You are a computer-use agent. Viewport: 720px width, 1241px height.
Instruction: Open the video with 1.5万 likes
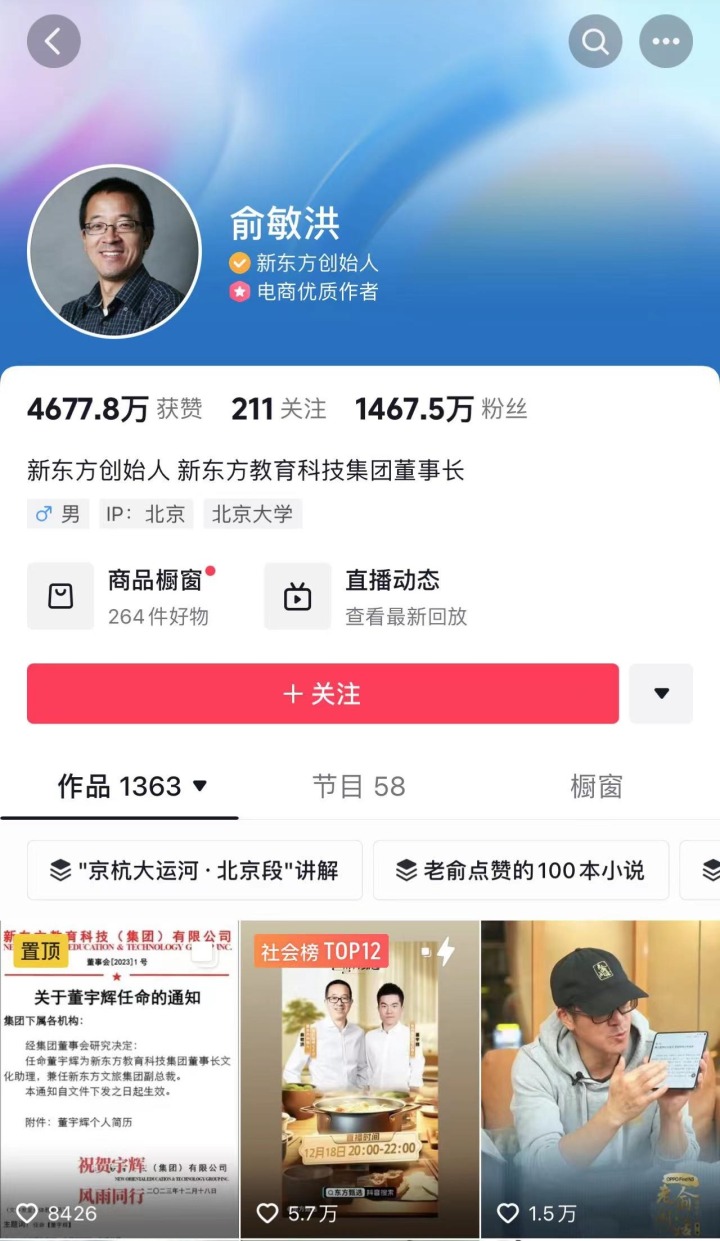[x=600, y=1080]
